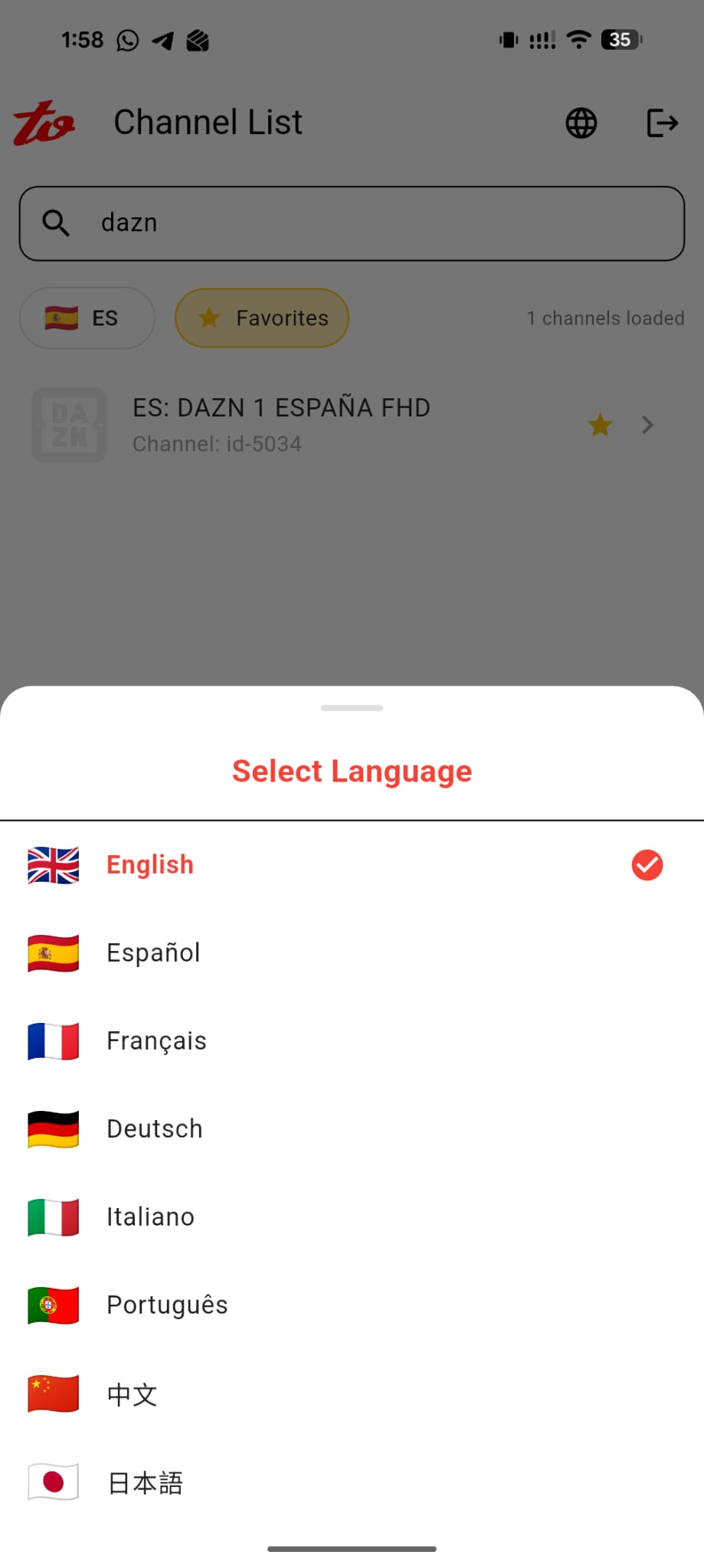The width and height of the screenshot is (704, 1568).
Task: Toggle the favorite star on DAZN 1 ESPAÑA
Action: 600,425
